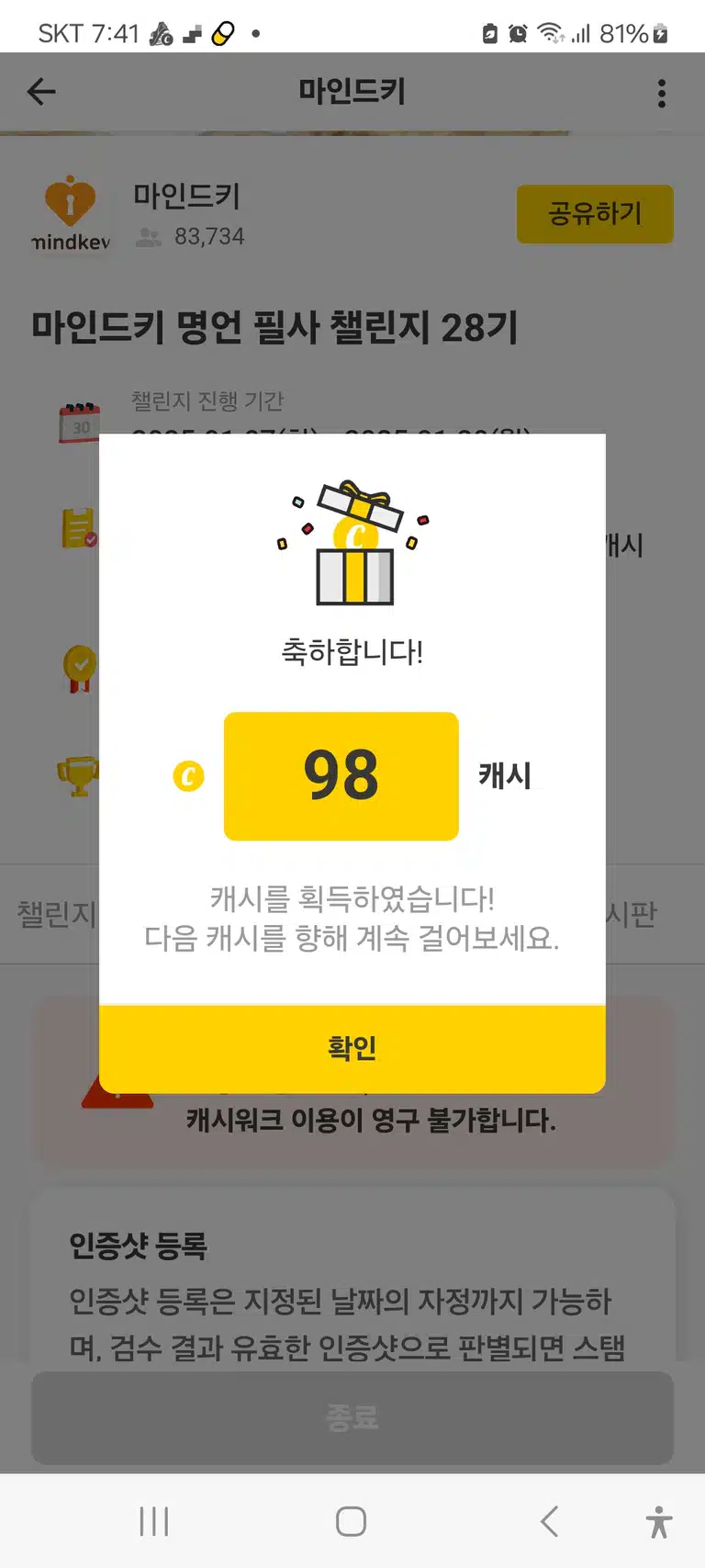Go to the system home screen
The image size is (705, 1568).
(x=352, y=1522)
